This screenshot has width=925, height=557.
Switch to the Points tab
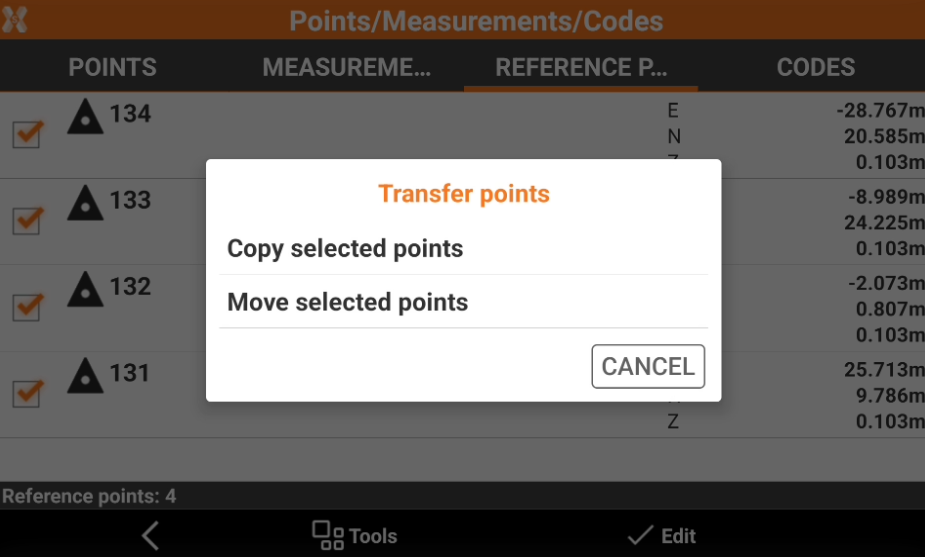click(x=112, y=68)
